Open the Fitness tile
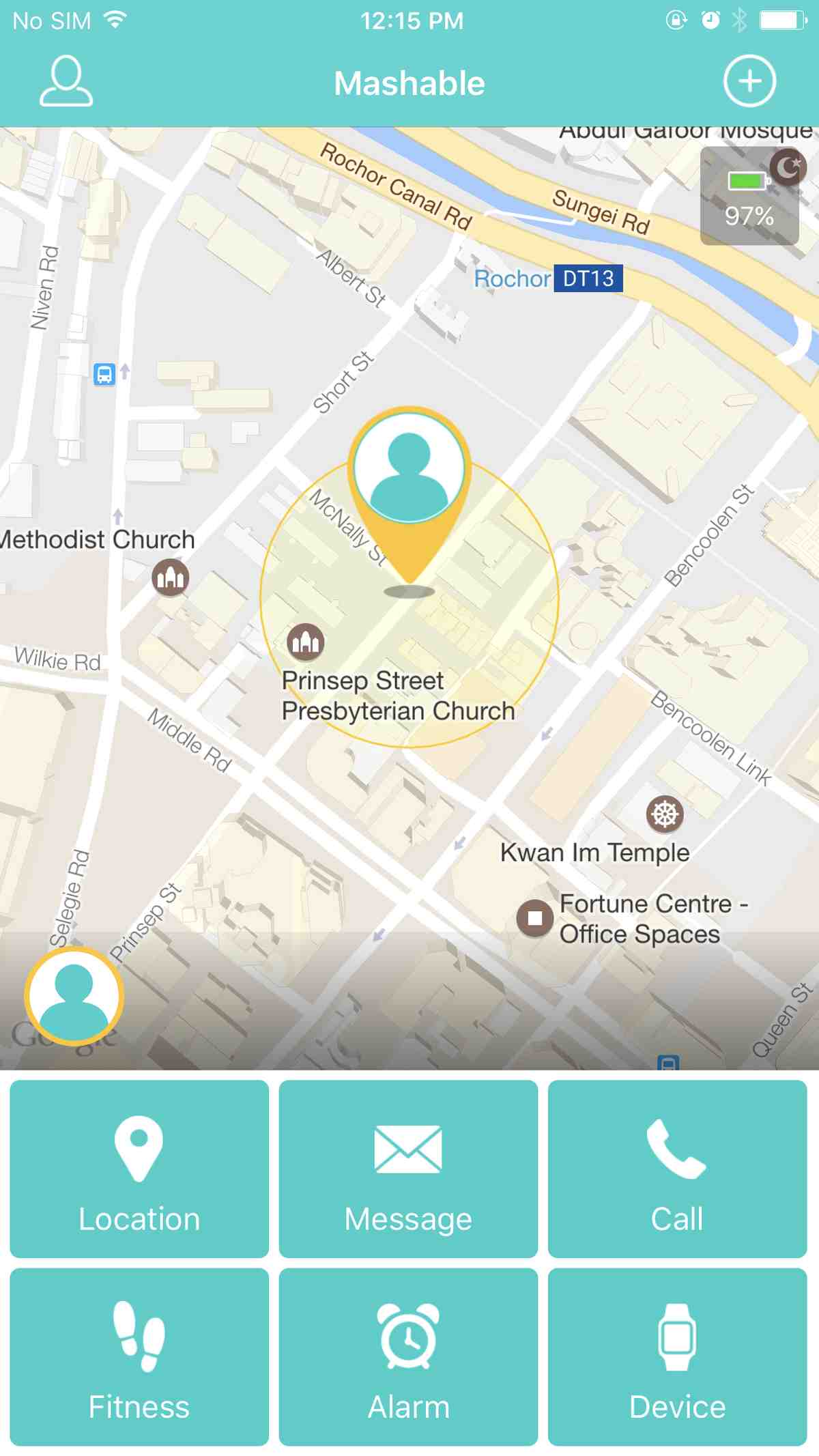 [x=139, y=1356]
